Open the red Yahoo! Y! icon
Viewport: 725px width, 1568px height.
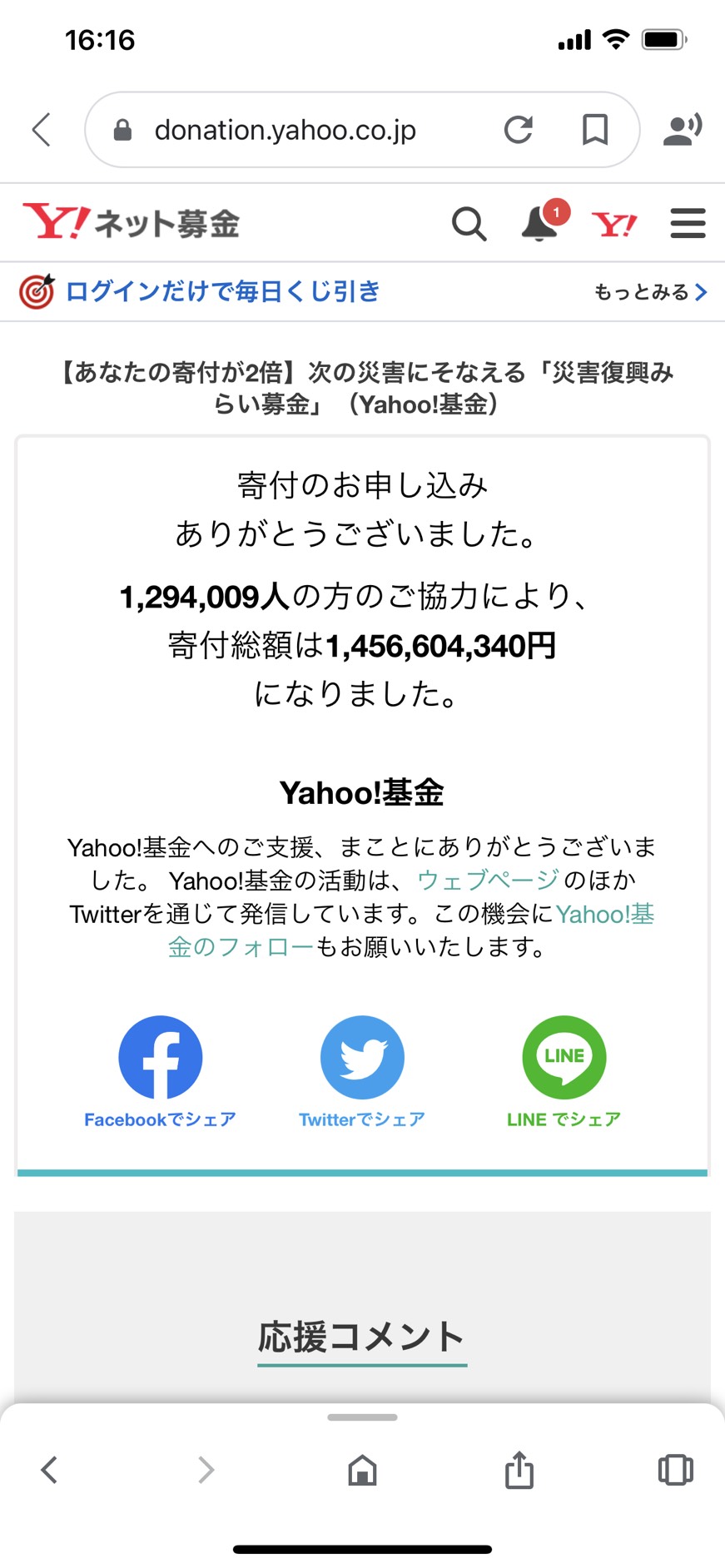coord(614,224)
